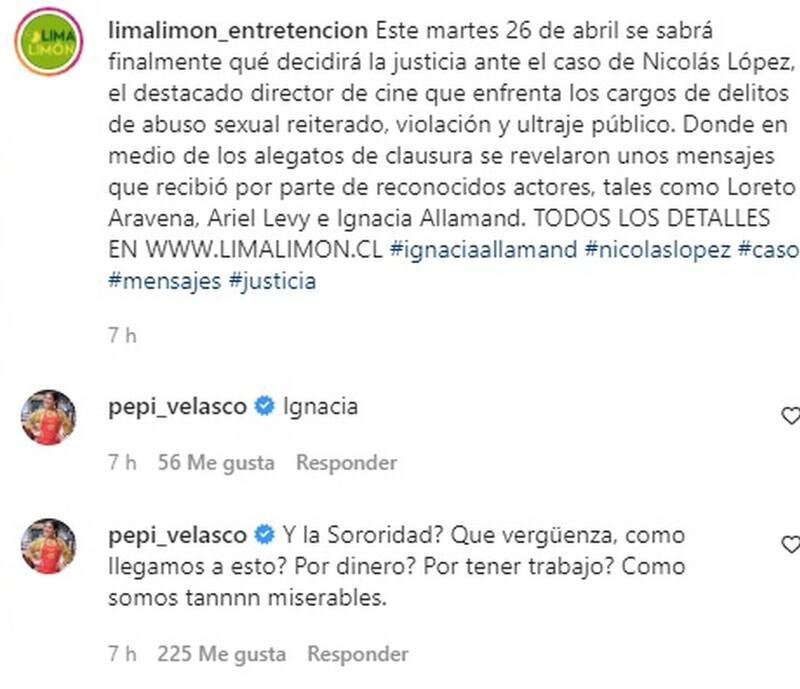
Task: Reply to the "Ignacia" comment
Action: [x=347, y=463]
